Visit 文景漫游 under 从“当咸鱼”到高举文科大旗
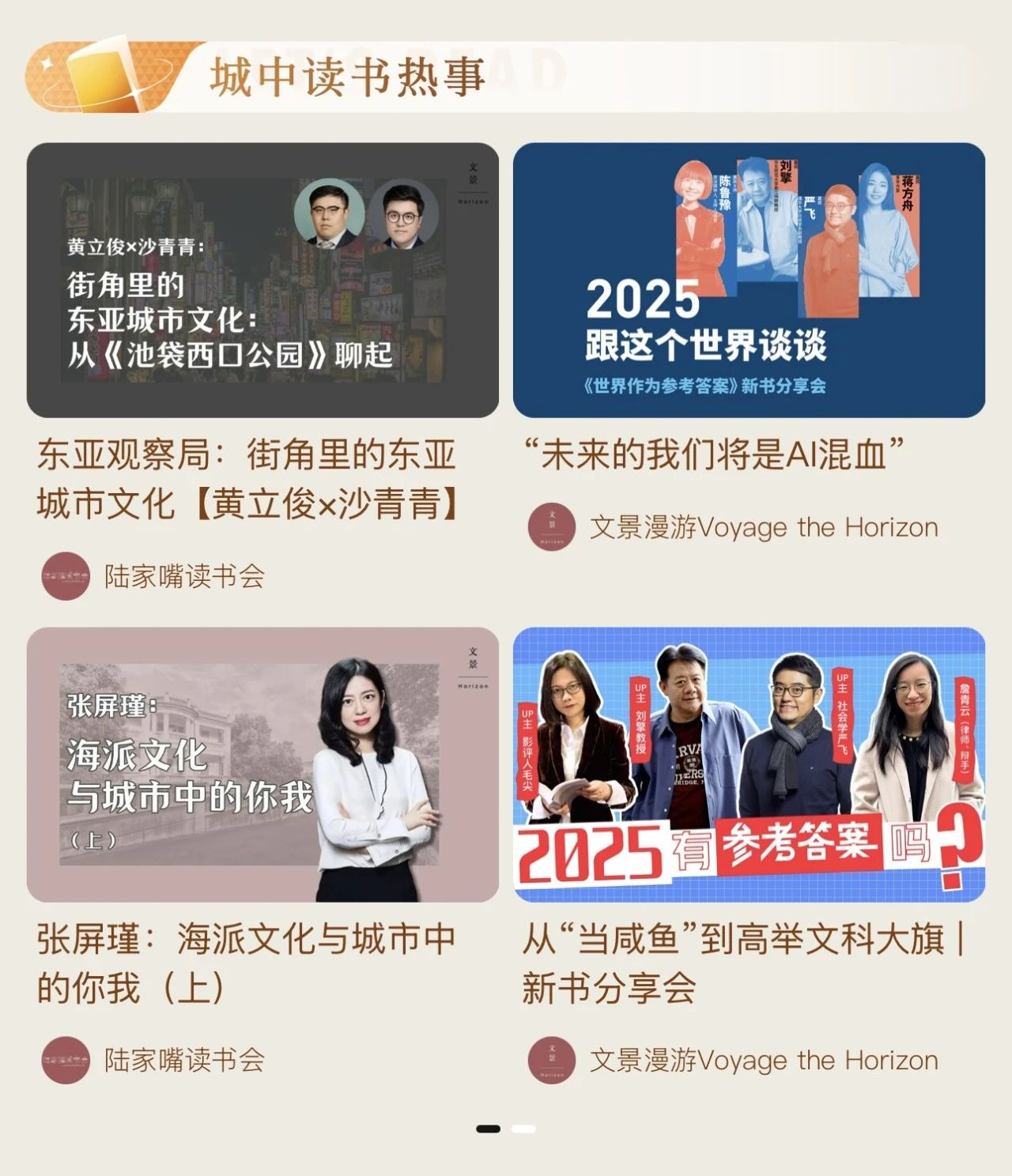 pyautogui.click(x=763, y=1060)
